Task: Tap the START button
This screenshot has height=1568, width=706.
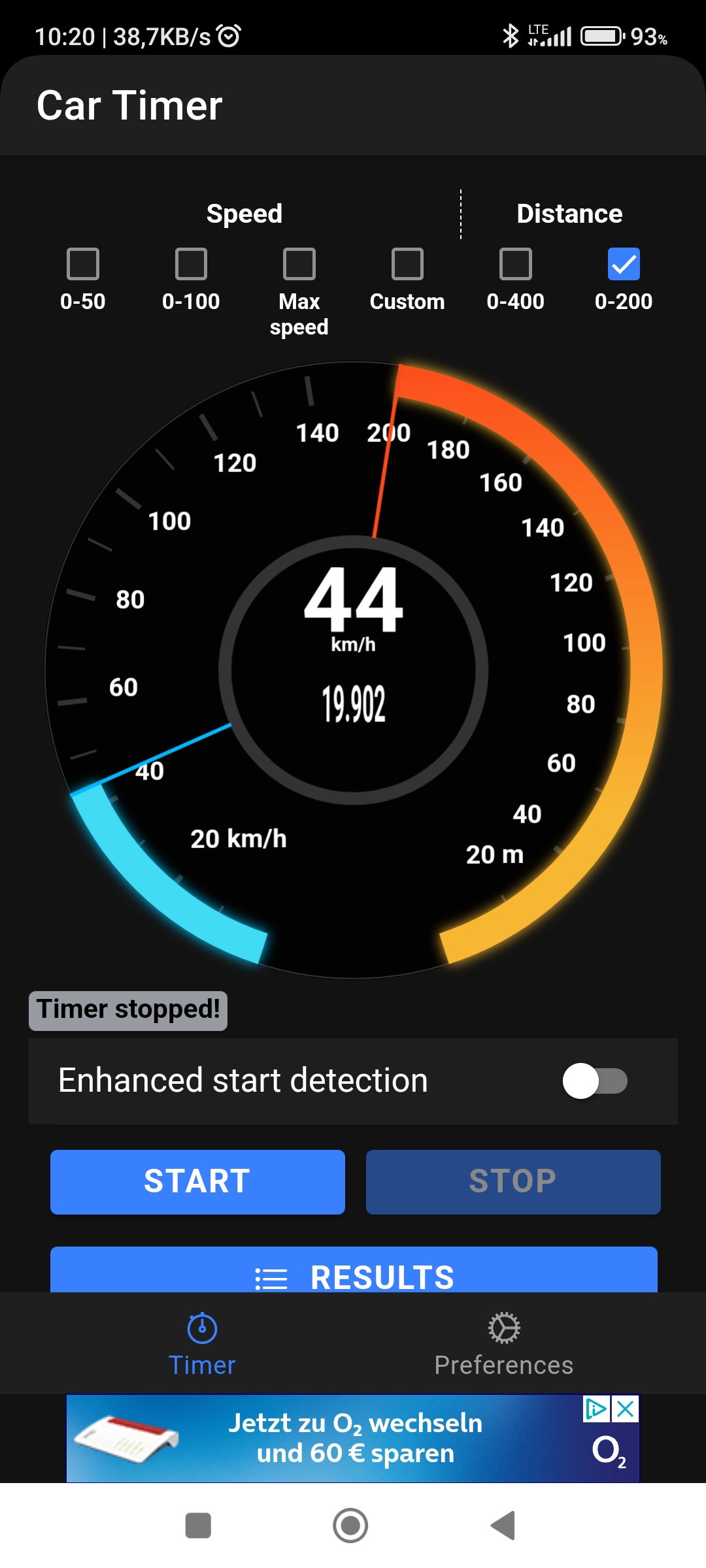Action: (197, 1182)
